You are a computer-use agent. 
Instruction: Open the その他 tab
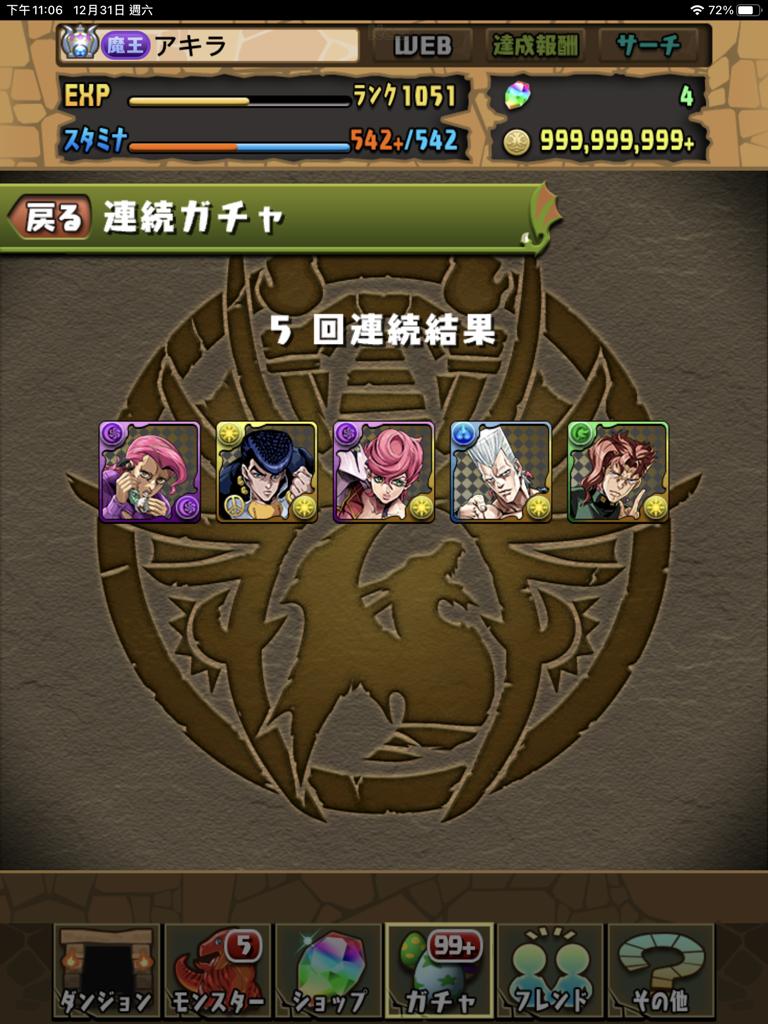[x=661, y=971]
